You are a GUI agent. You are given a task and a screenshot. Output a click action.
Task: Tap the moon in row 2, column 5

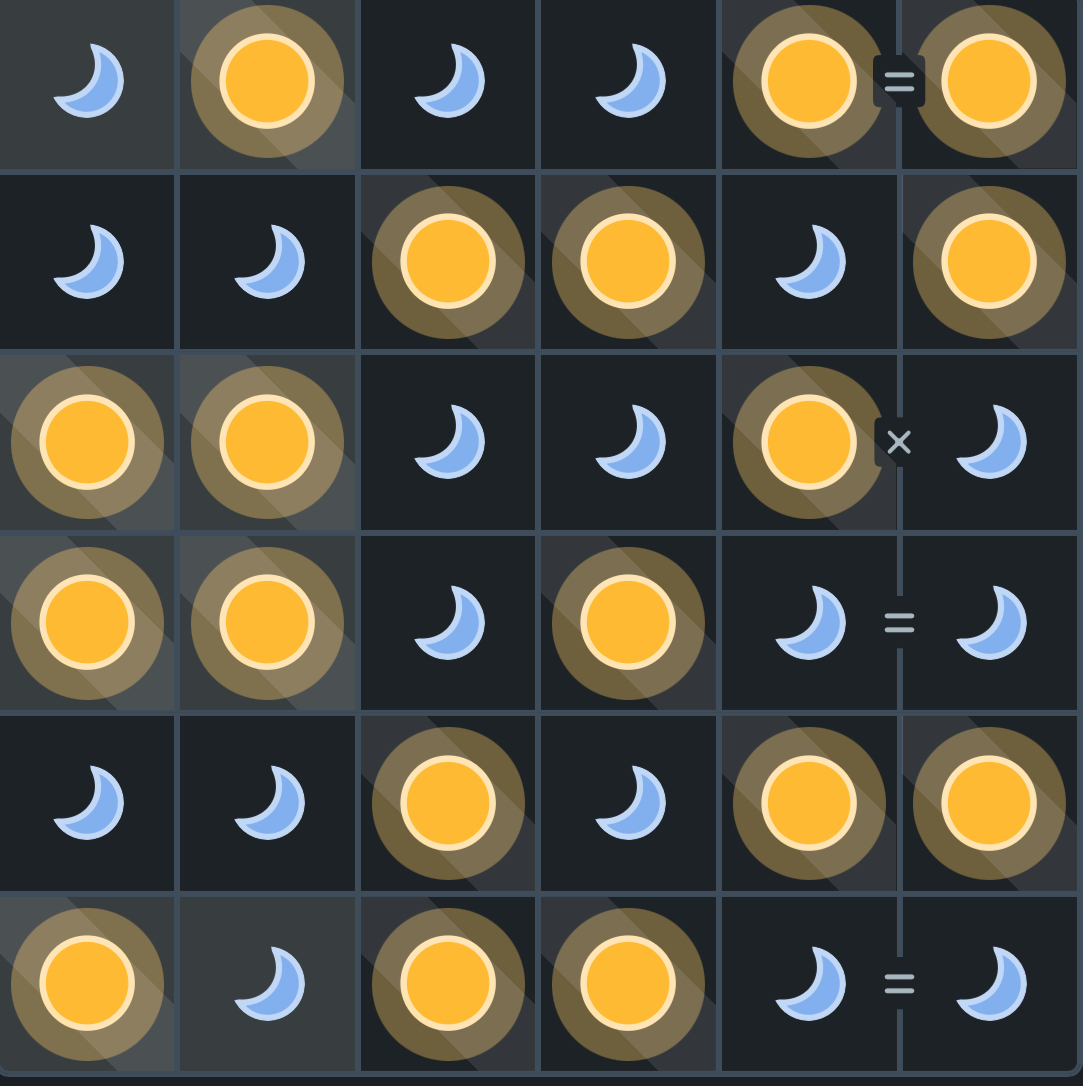click(808, 262)
